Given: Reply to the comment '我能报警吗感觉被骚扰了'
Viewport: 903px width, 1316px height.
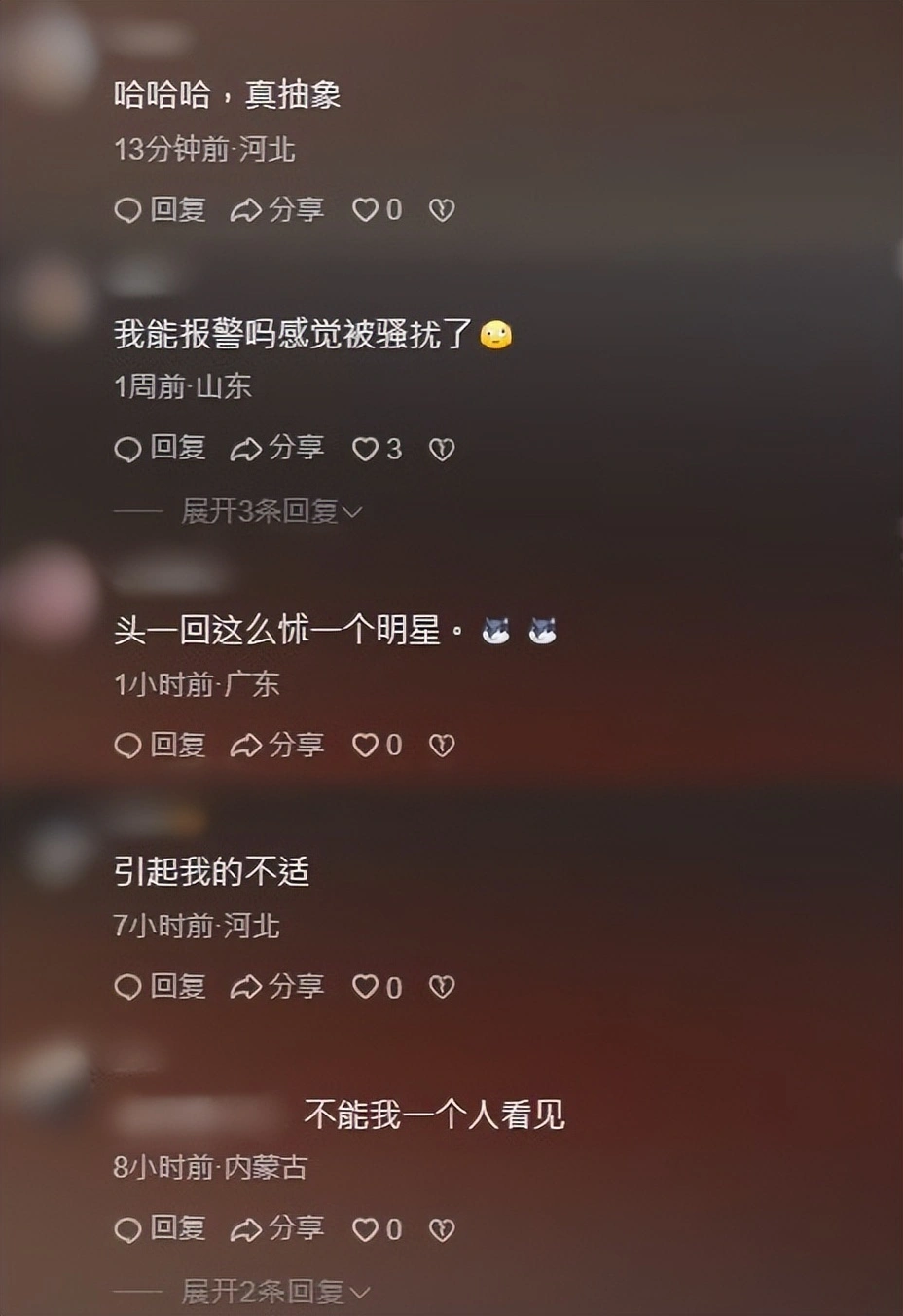Looking at the screenshot, I should (161, 449).
